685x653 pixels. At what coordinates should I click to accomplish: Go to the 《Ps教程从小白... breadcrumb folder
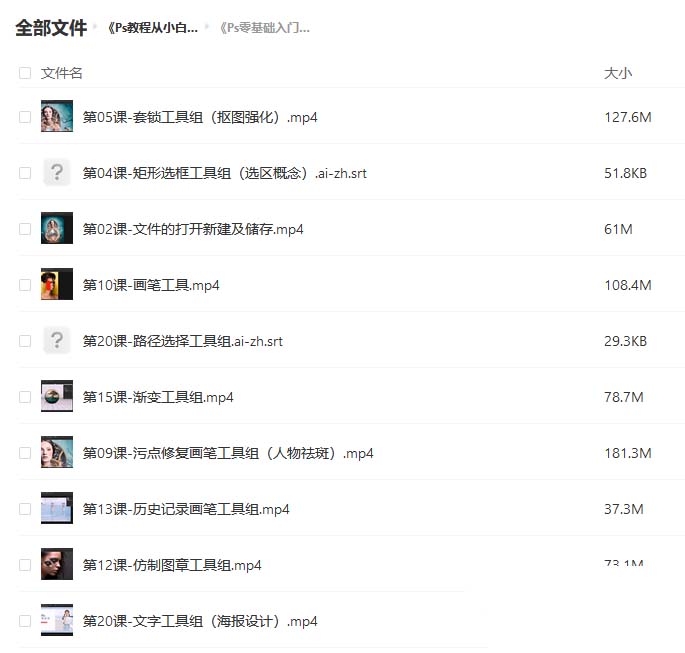click(154, 28)
